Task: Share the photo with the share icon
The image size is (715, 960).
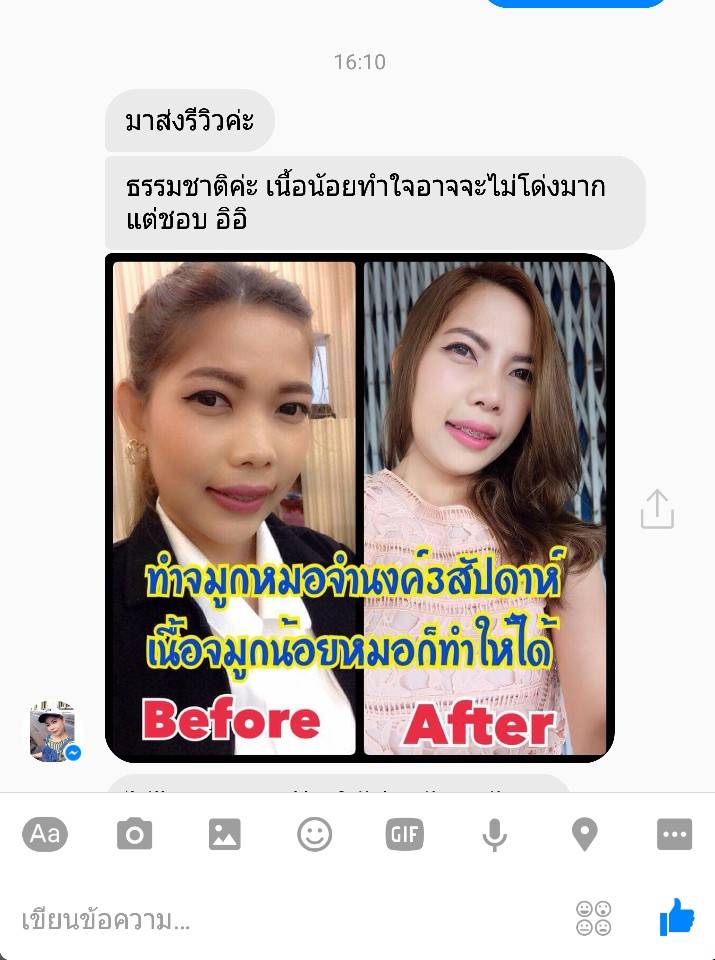Action: tap(657, 508)
